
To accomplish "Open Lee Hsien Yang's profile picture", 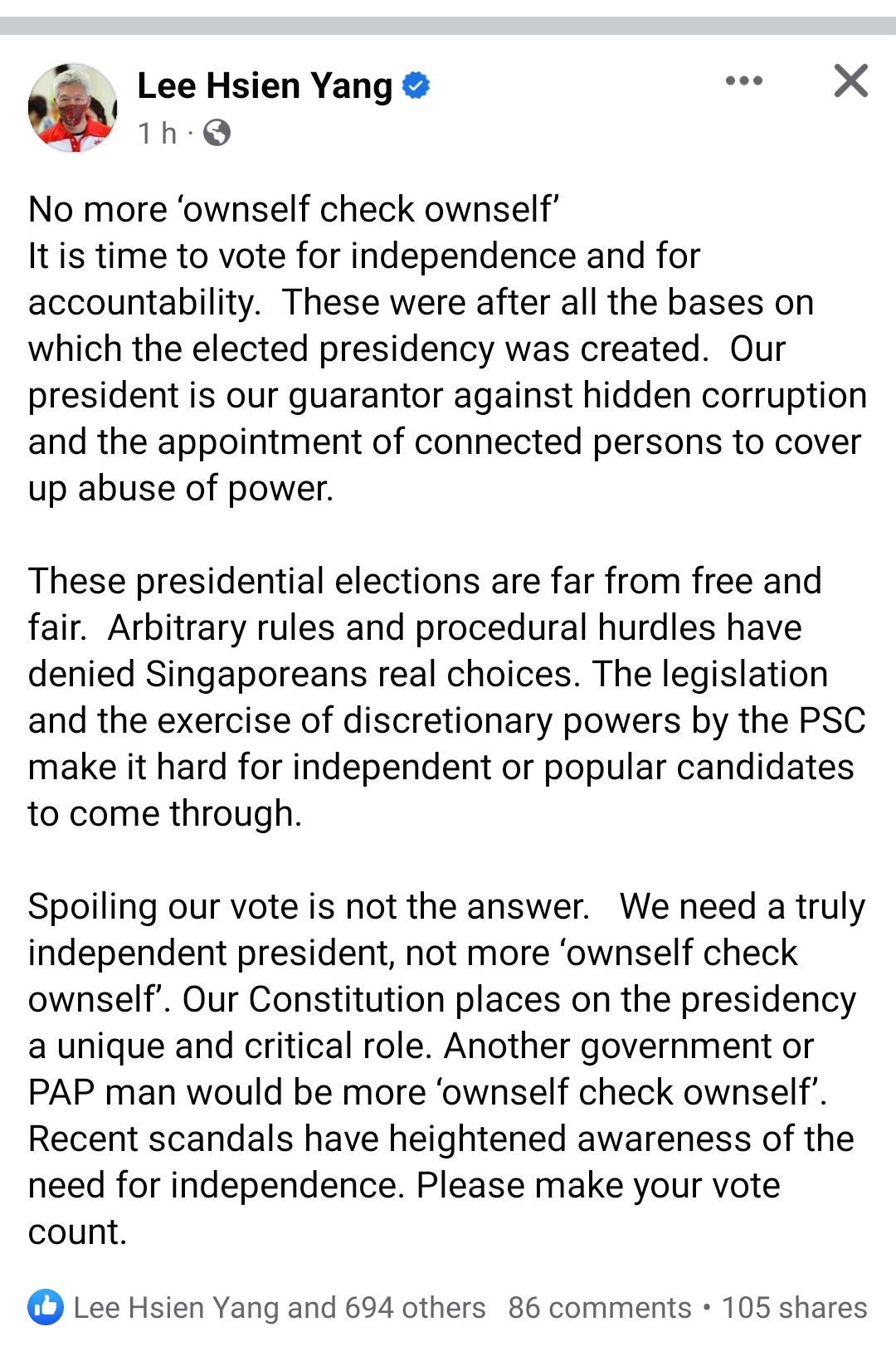I will (73, 108).
